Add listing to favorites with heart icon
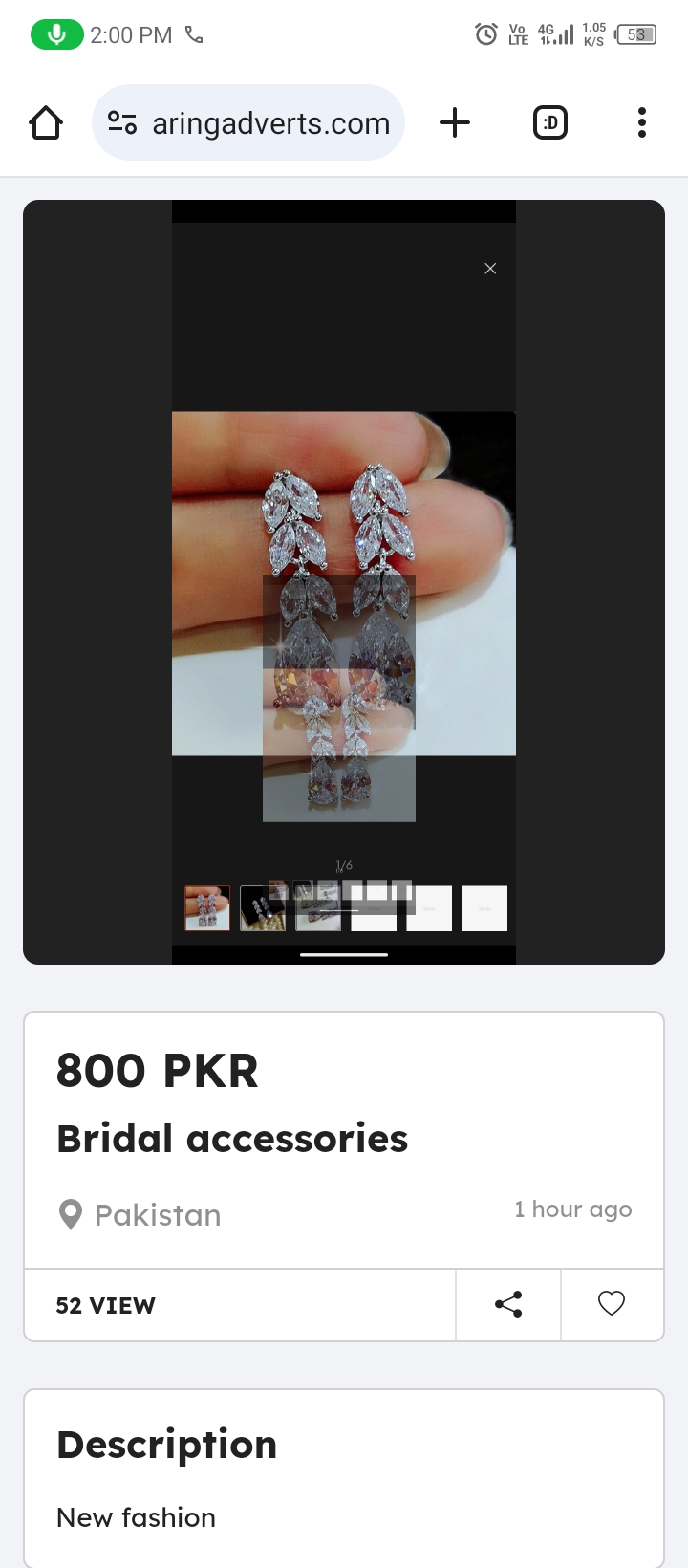 [612, 1304]
